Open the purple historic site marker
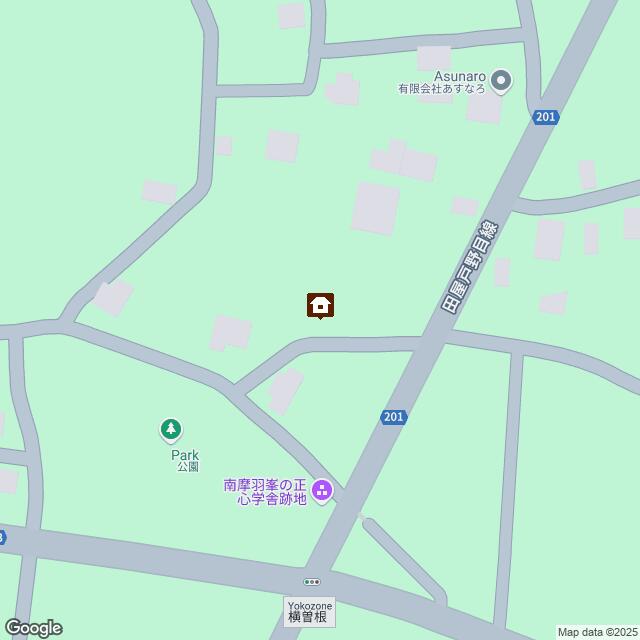The height and width of the screenshot is (640, 640). pyautogui.click(x=321, y=489)
